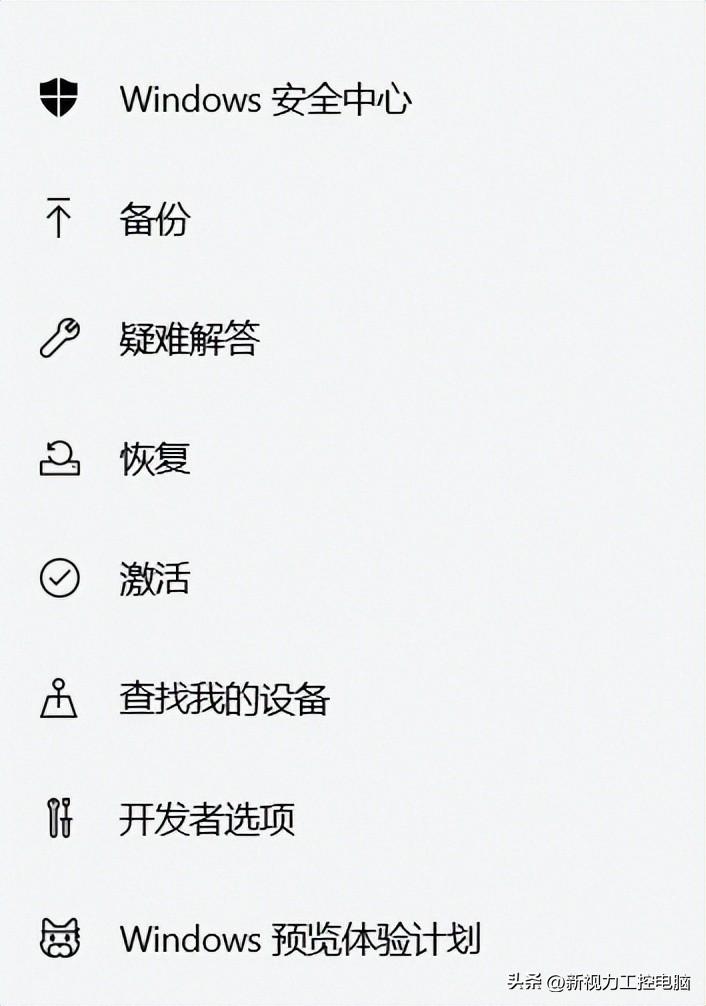
Task: Tap Windows 预览体验计划
Action: pyautogui.click(x=300, y=939)
